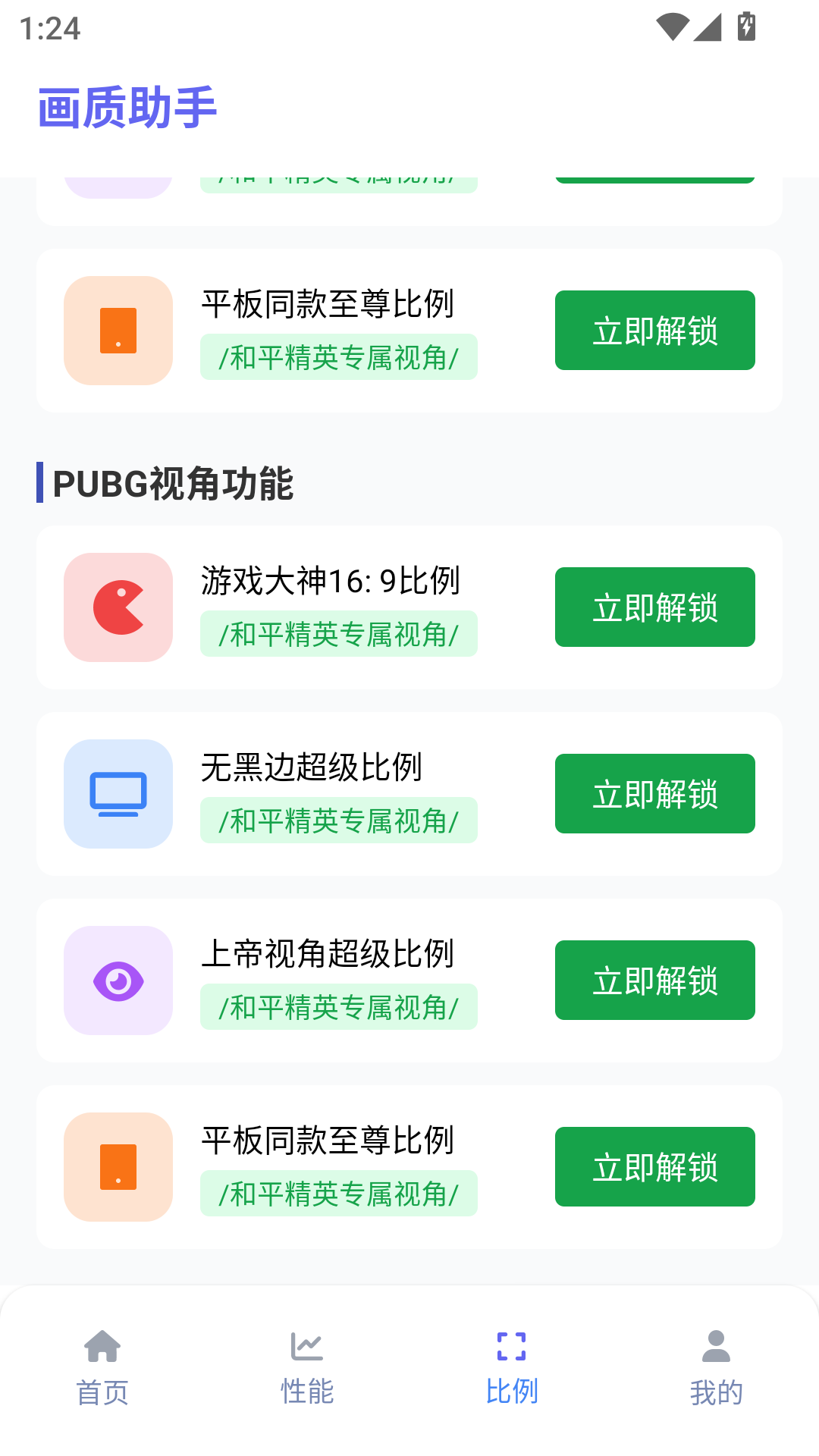The image size is (819, 1456).
Task: Click the Pac-Man icon for 游戏大神16:9比例
Action: 118,607
